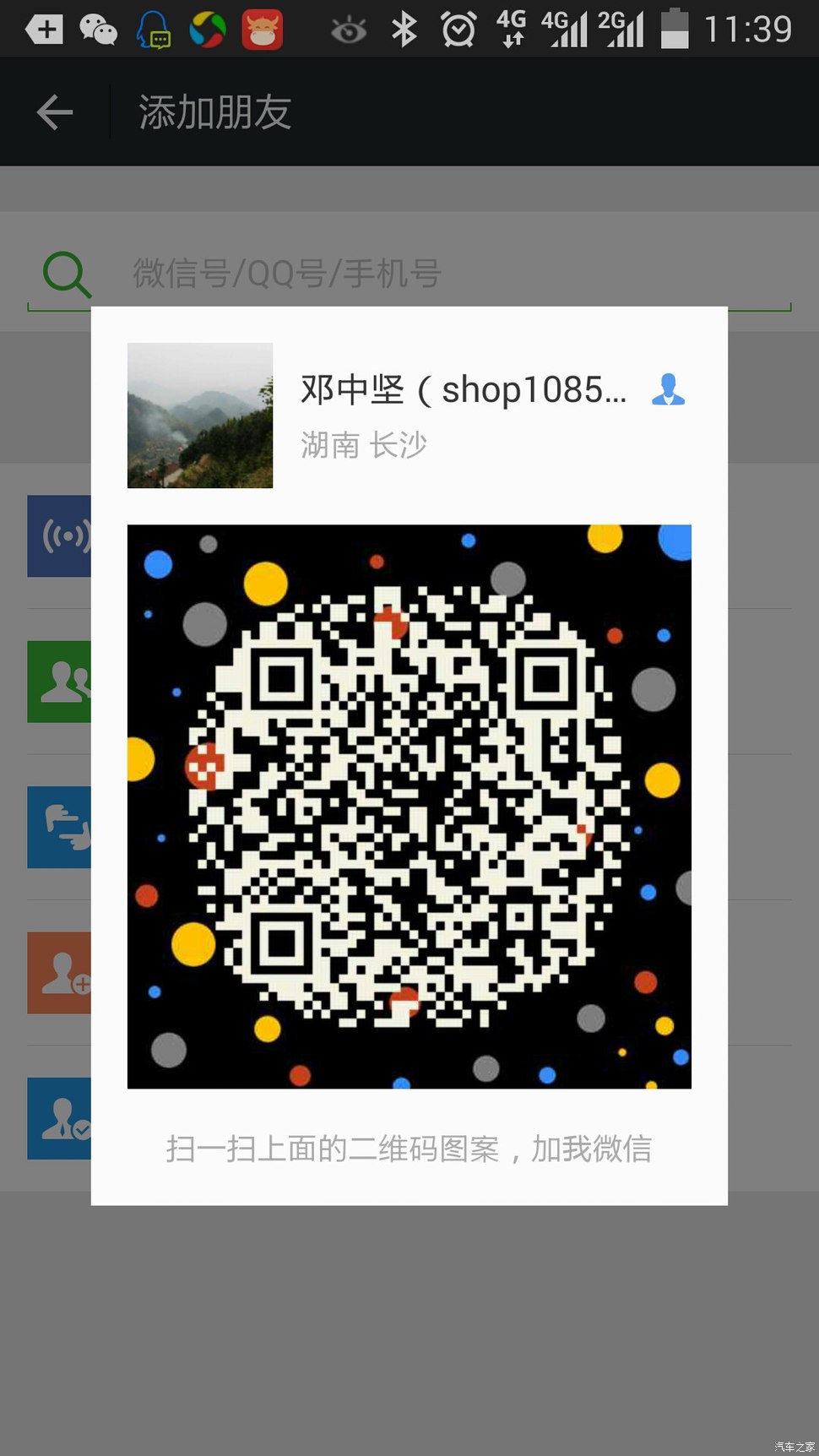Screen dimensions: 819x1456
Task: Focus the WeChat ID/QQ/phone number search field
Action: pyautogui.click(x=287, y=274)
